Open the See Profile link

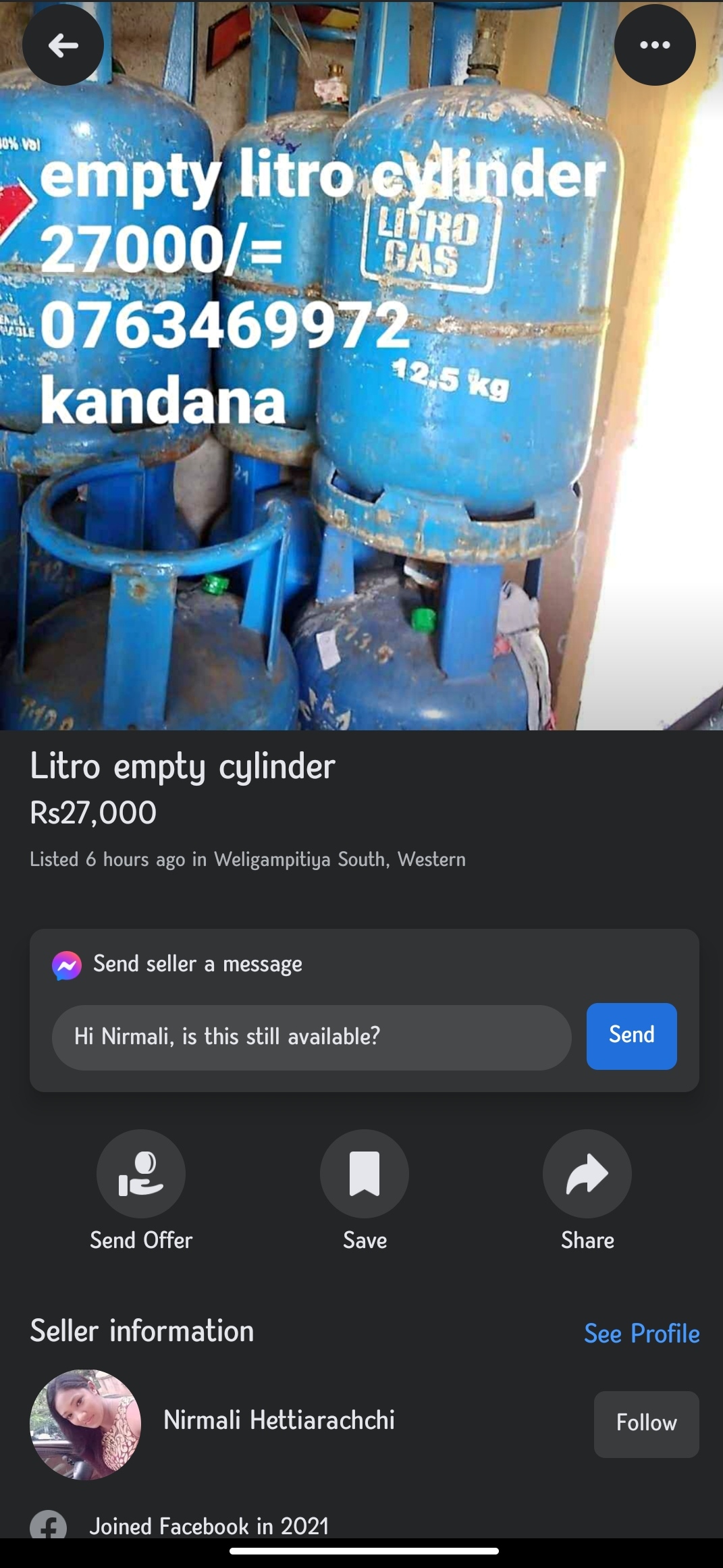pos(641,1333)
